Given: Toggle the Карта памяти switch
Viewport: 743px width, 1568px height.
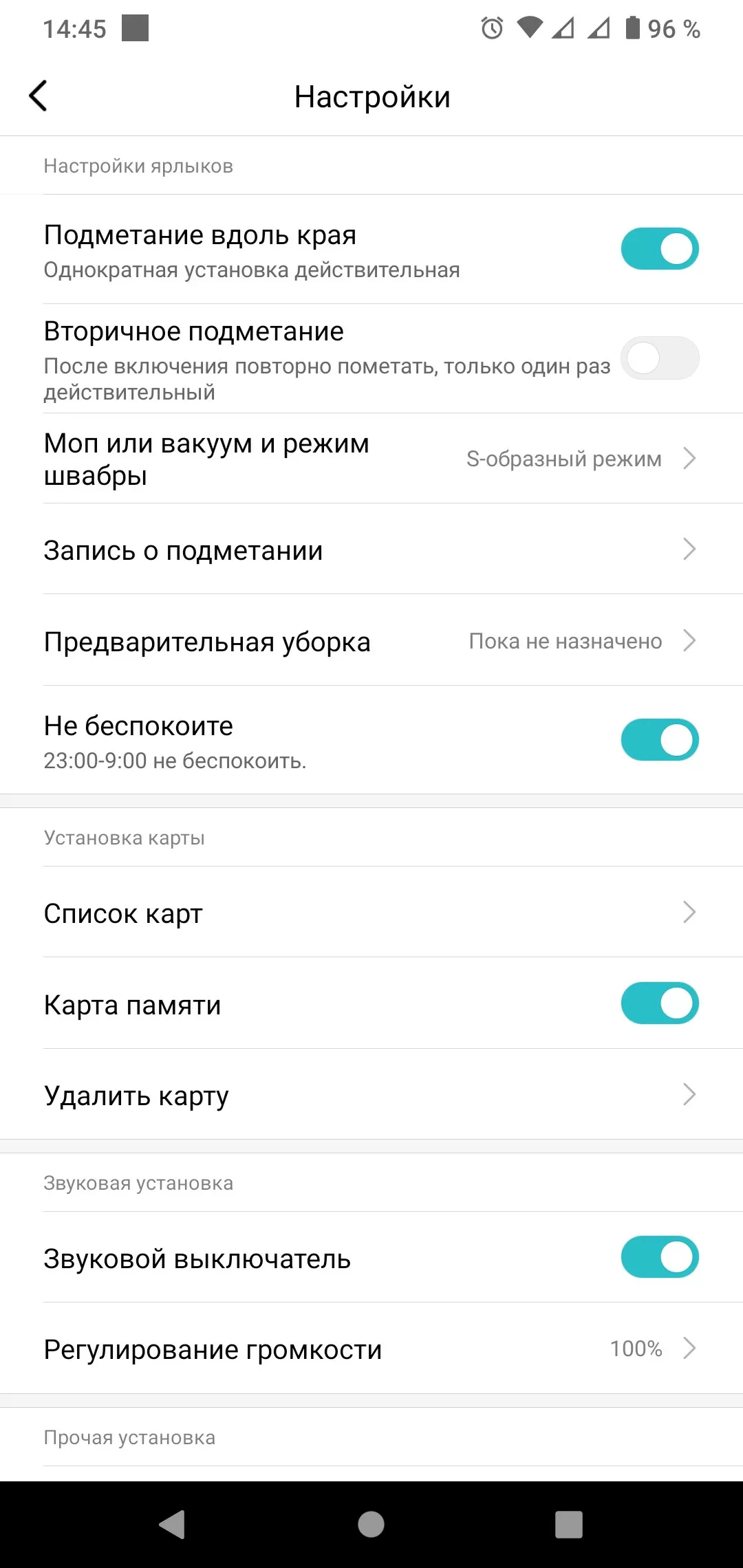Looking at the screenshot, I should point(659,1003).
